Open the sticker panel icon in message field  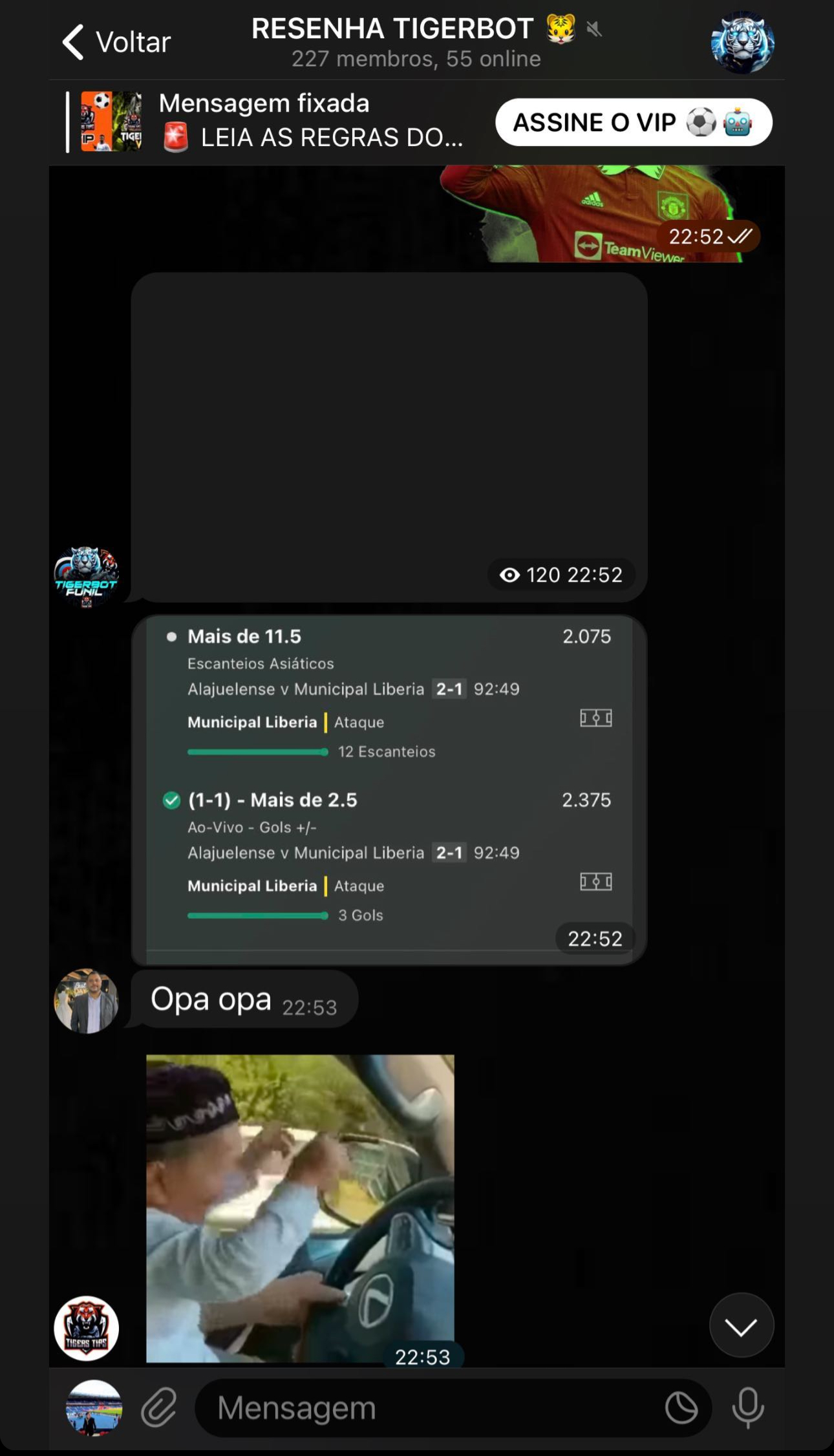point(681,1408)
